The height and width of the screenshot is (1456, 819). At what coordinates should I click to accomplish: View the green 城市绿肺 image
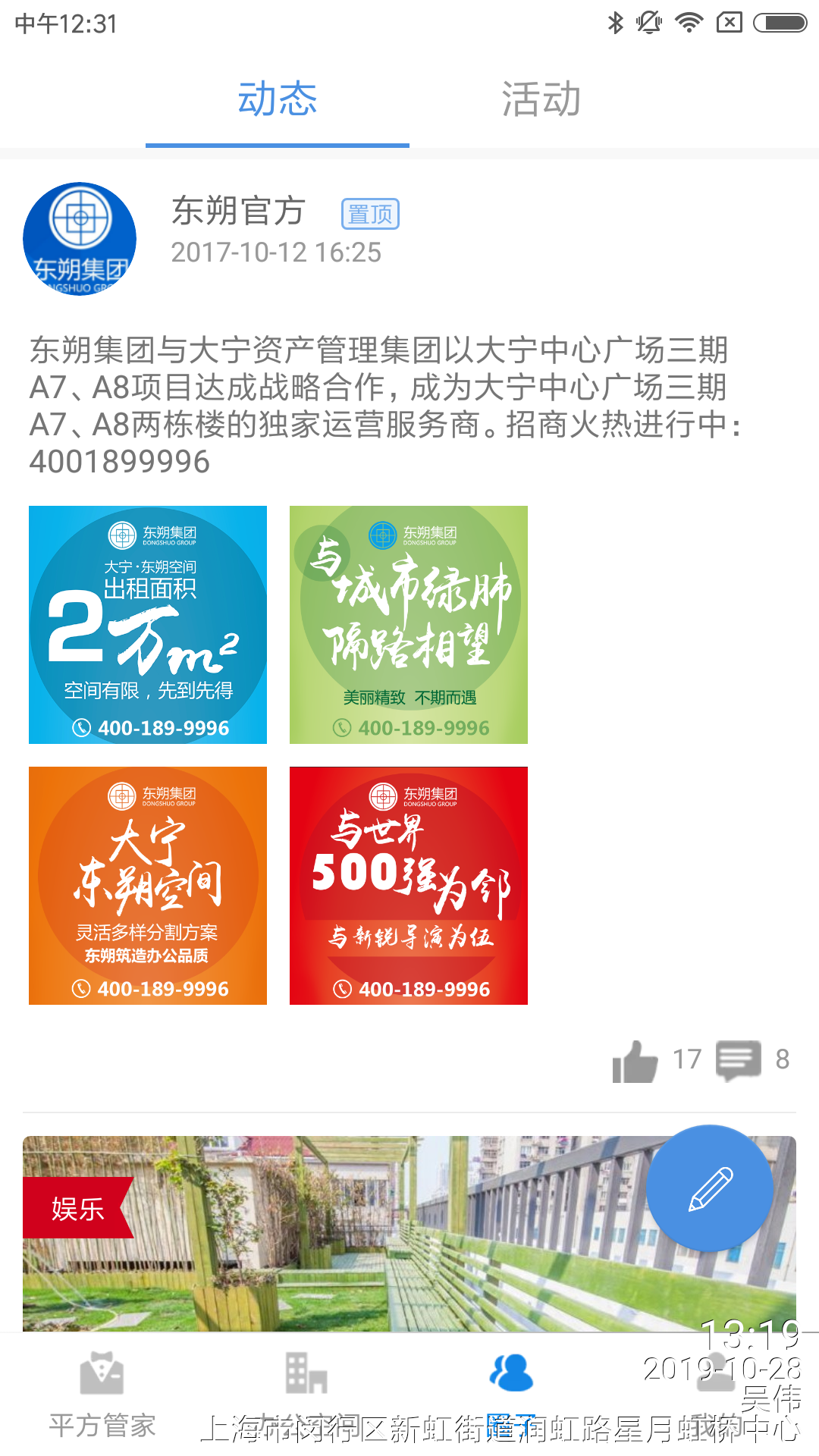click(x=409, y=625)
